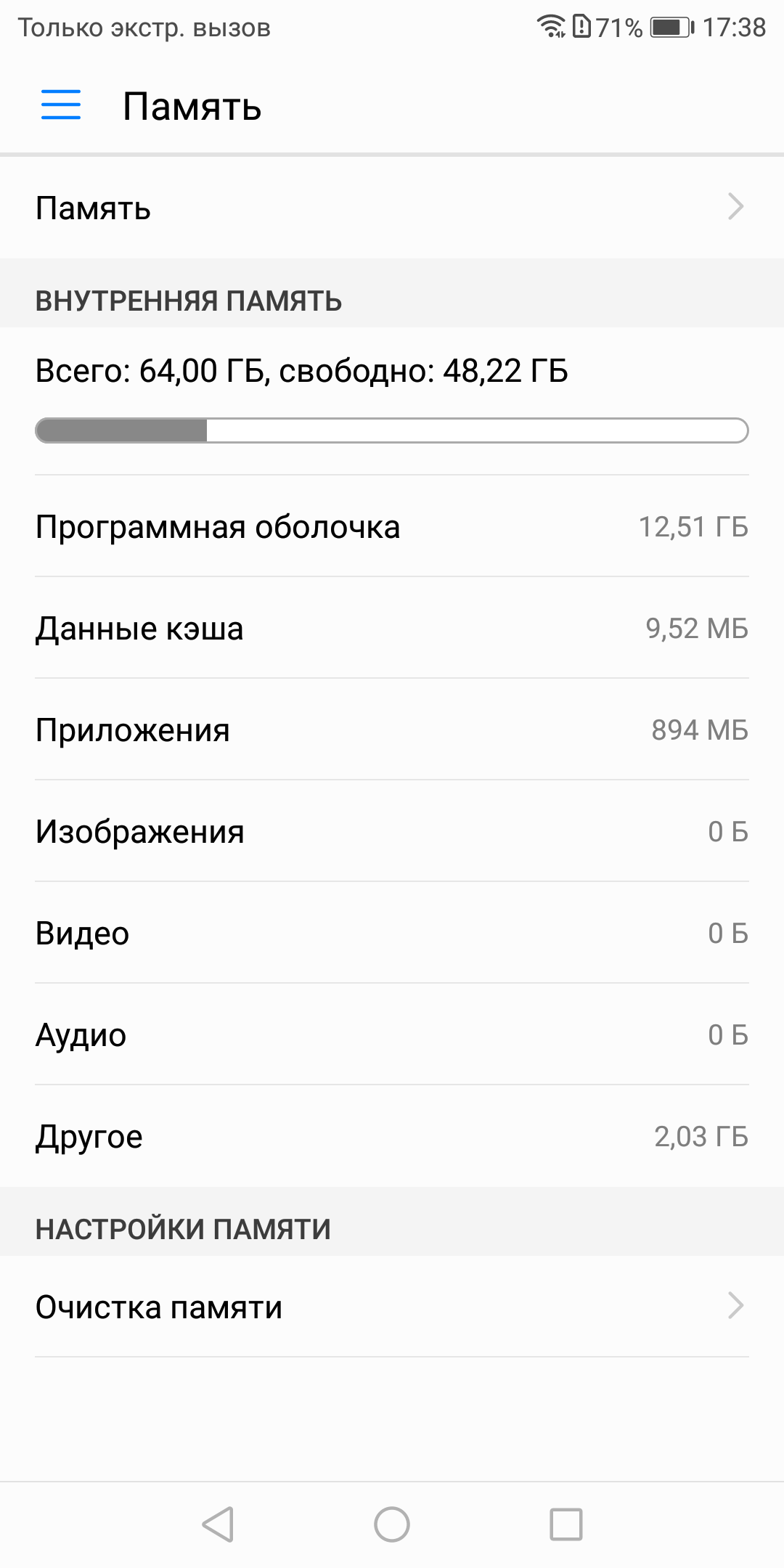Open the hamburger drawer menu
This screenshot has width=784, height=1568.
[61, 105]
